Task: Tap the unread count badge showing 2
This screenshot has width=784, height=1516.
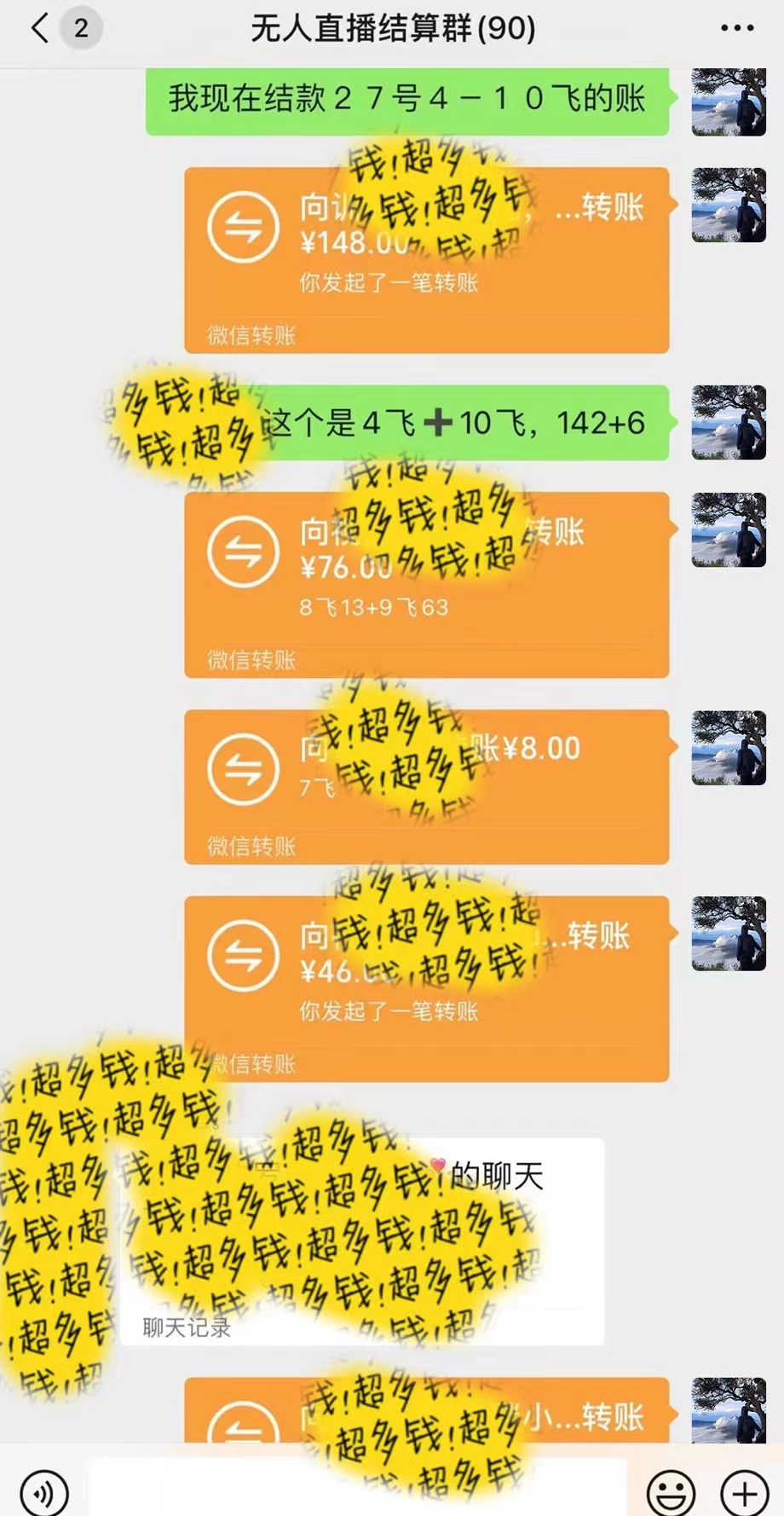Action: (x=78, y=27)
